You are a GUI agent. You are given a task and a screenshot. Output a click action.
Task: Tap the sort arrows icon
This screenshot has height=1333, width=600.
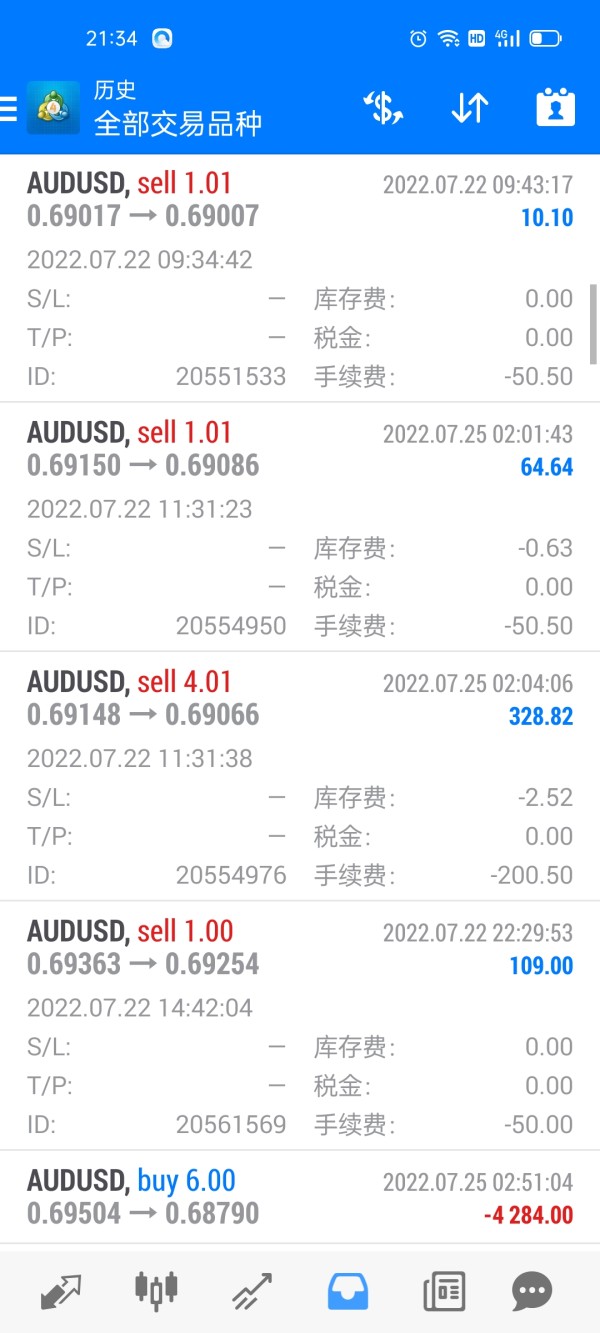click(470, 108)
